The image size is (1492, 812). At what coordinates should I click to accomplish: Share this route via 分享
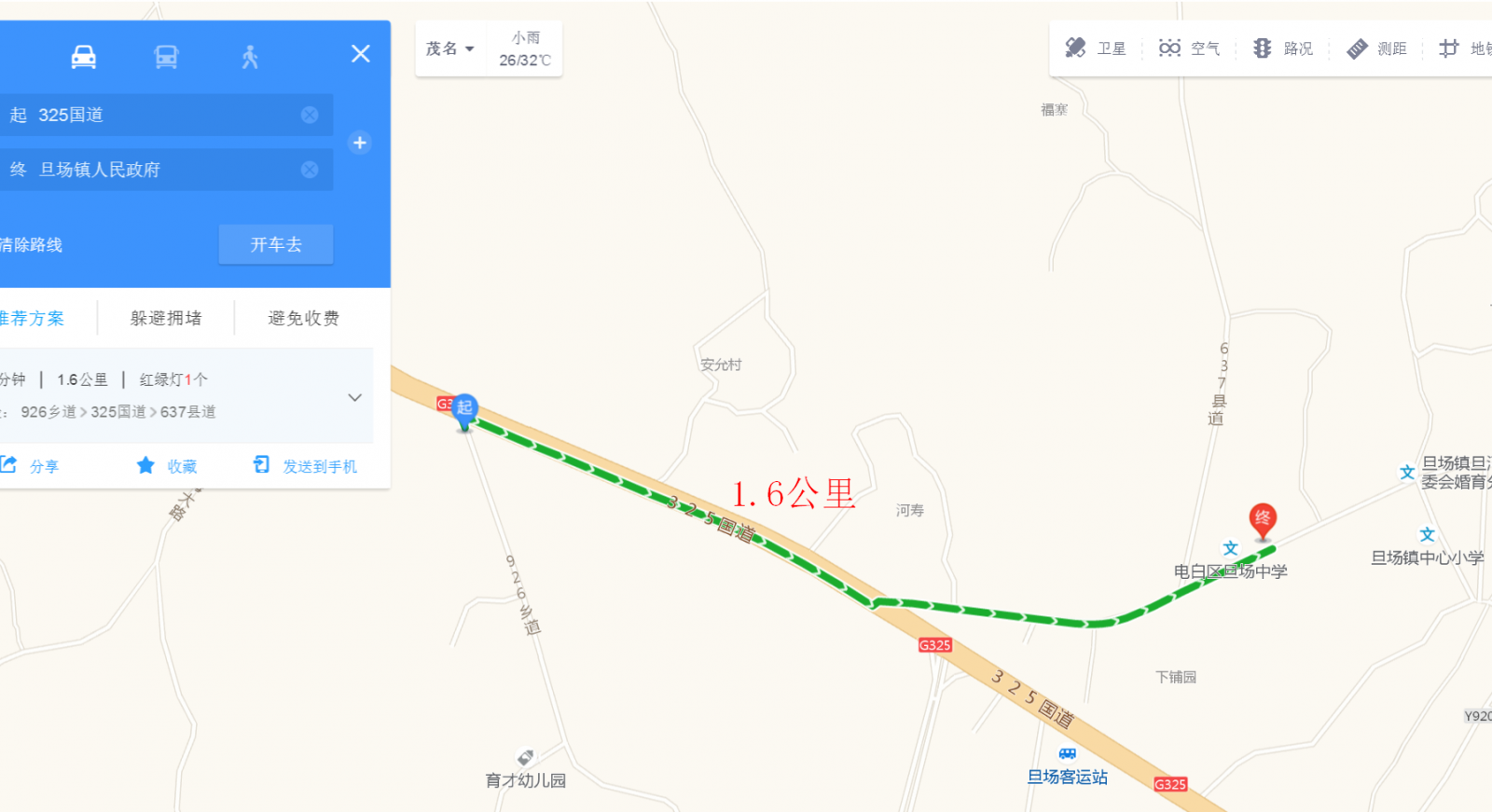[31, 465]
